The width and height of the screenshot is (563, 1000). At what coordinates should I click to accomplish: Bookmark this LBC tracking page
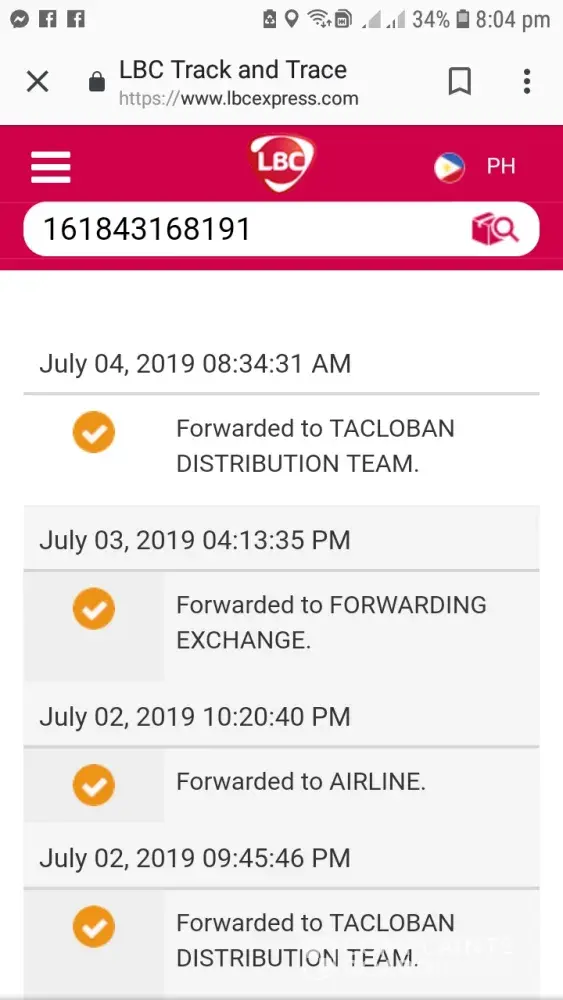(x=459, y=82)
